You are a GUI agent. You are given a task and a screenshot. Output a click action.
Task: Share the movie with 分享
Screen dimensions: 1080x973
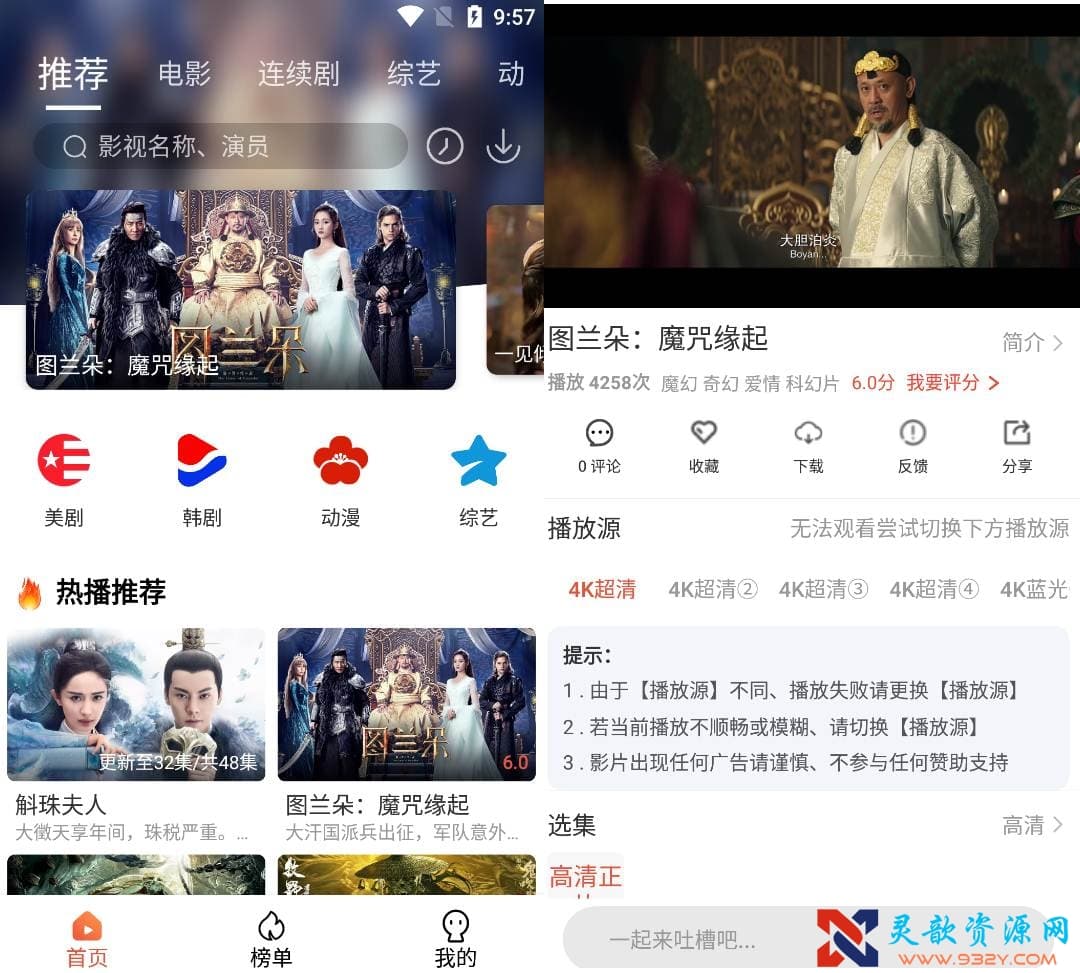pyautogui.click(x=1016, y=446)
